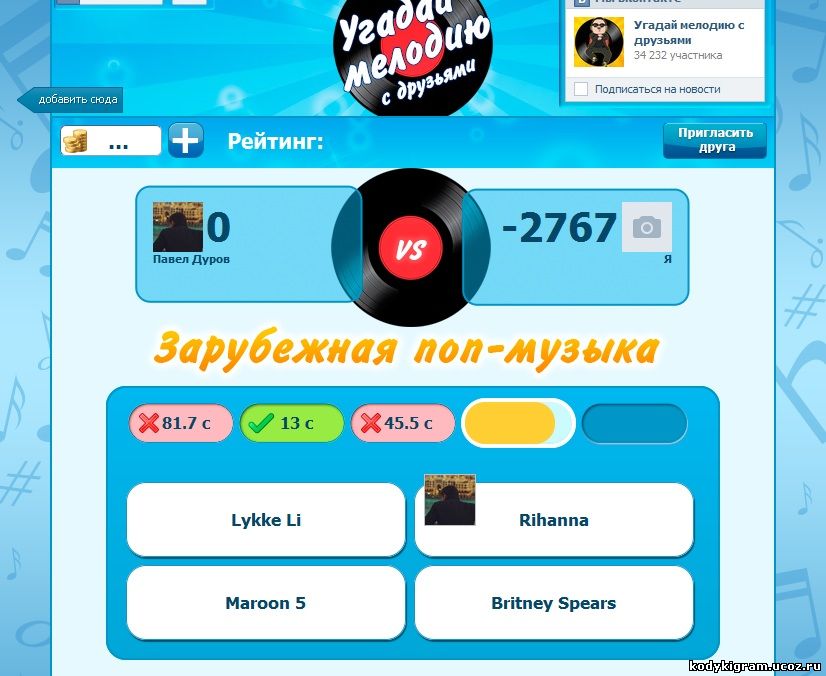Tap the plus button to add coins
The image size is (826, 676).
pos(186,141)
